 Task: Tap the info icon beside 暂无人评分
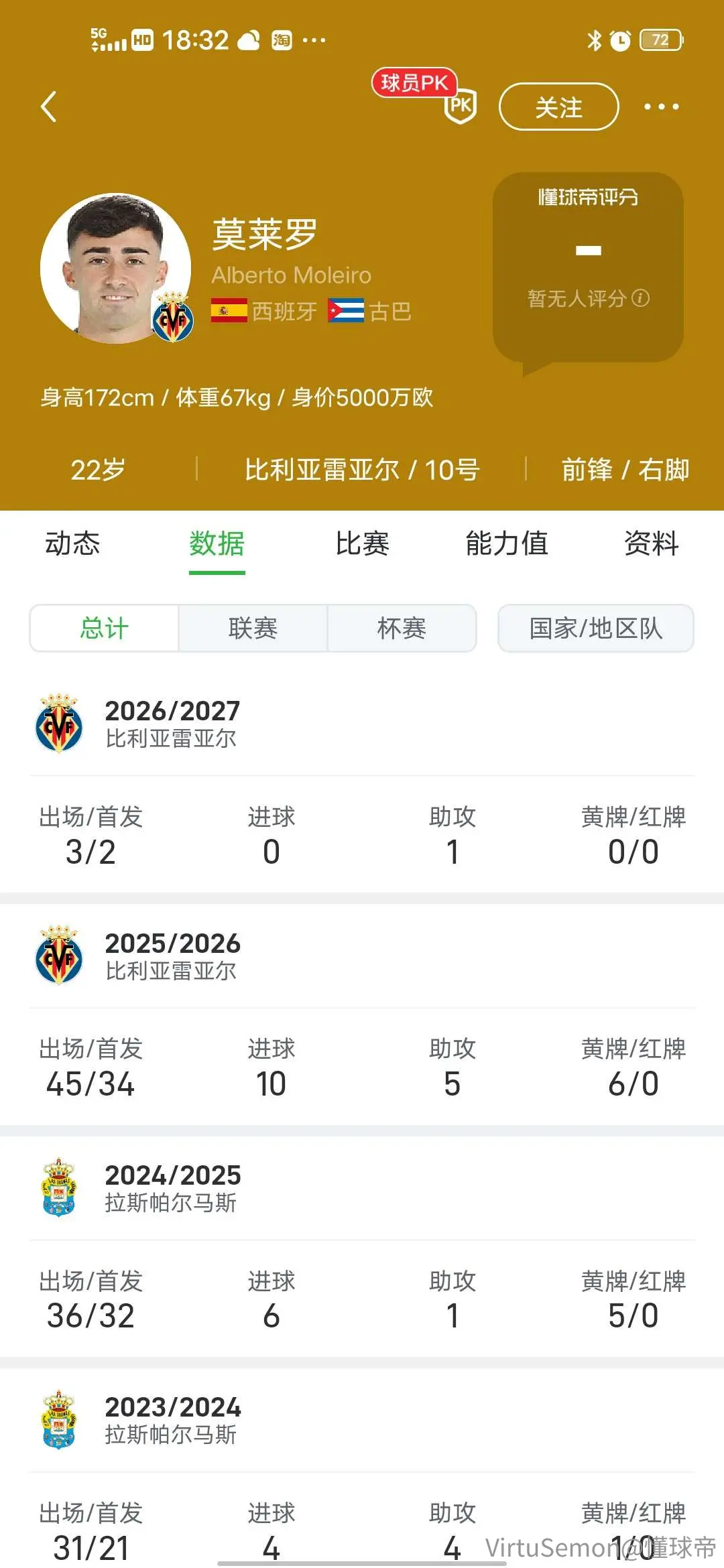[x=641, y=298]
